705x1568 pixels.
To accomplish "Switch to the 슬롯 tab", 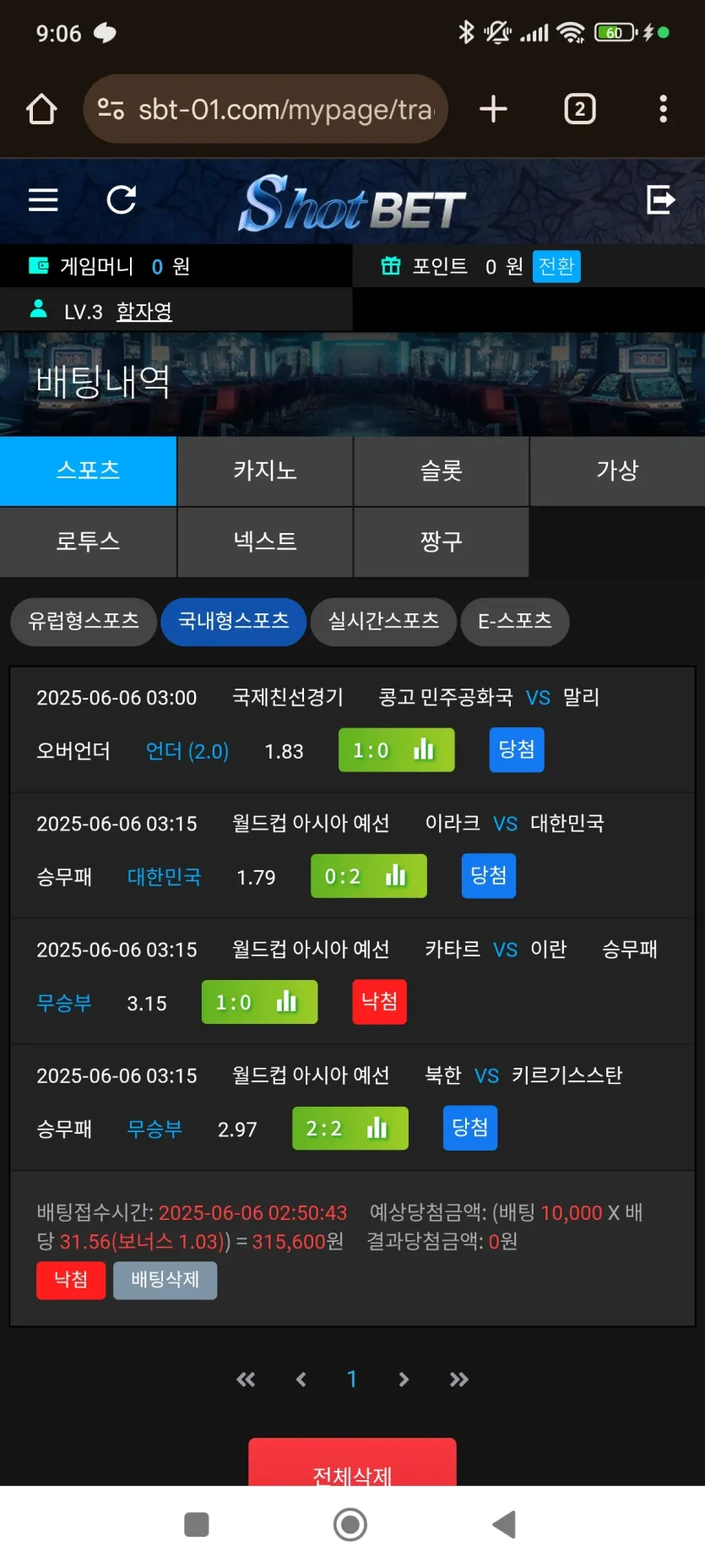I will (441, 471).
